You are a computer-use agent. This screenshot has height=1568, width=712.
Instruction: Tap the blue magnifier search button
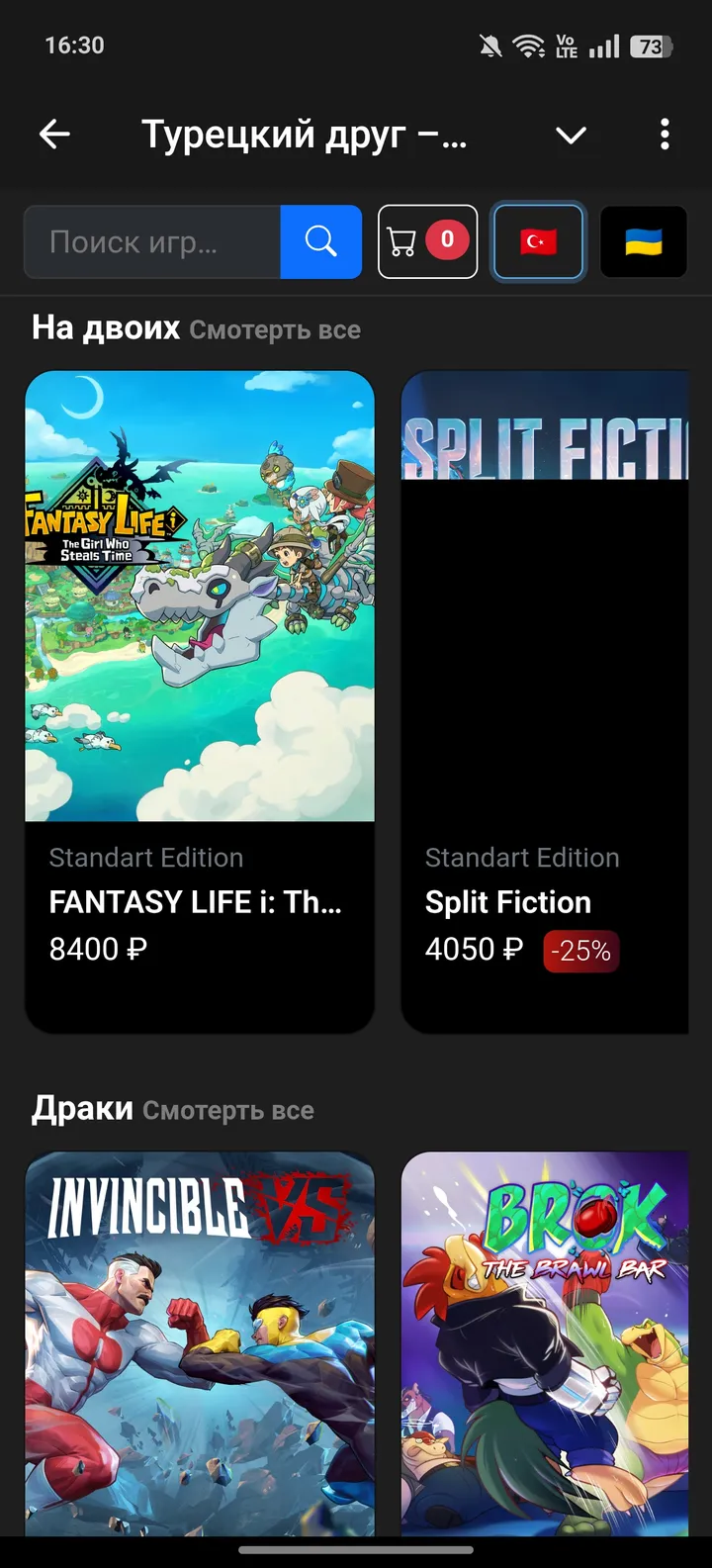coord(320,242)
